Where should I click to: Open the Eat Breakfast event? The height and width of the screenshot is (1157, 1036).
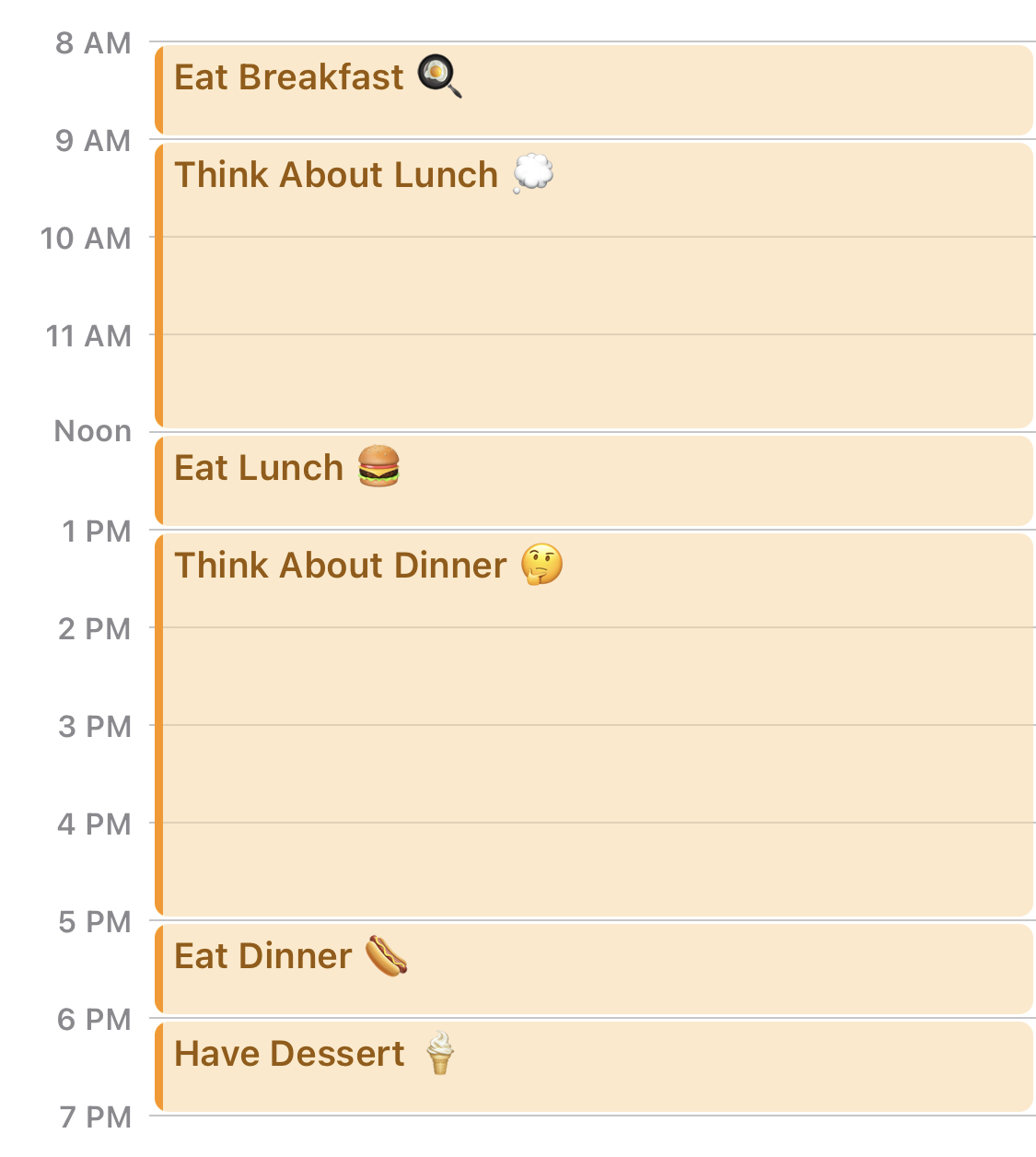(594, 90)
